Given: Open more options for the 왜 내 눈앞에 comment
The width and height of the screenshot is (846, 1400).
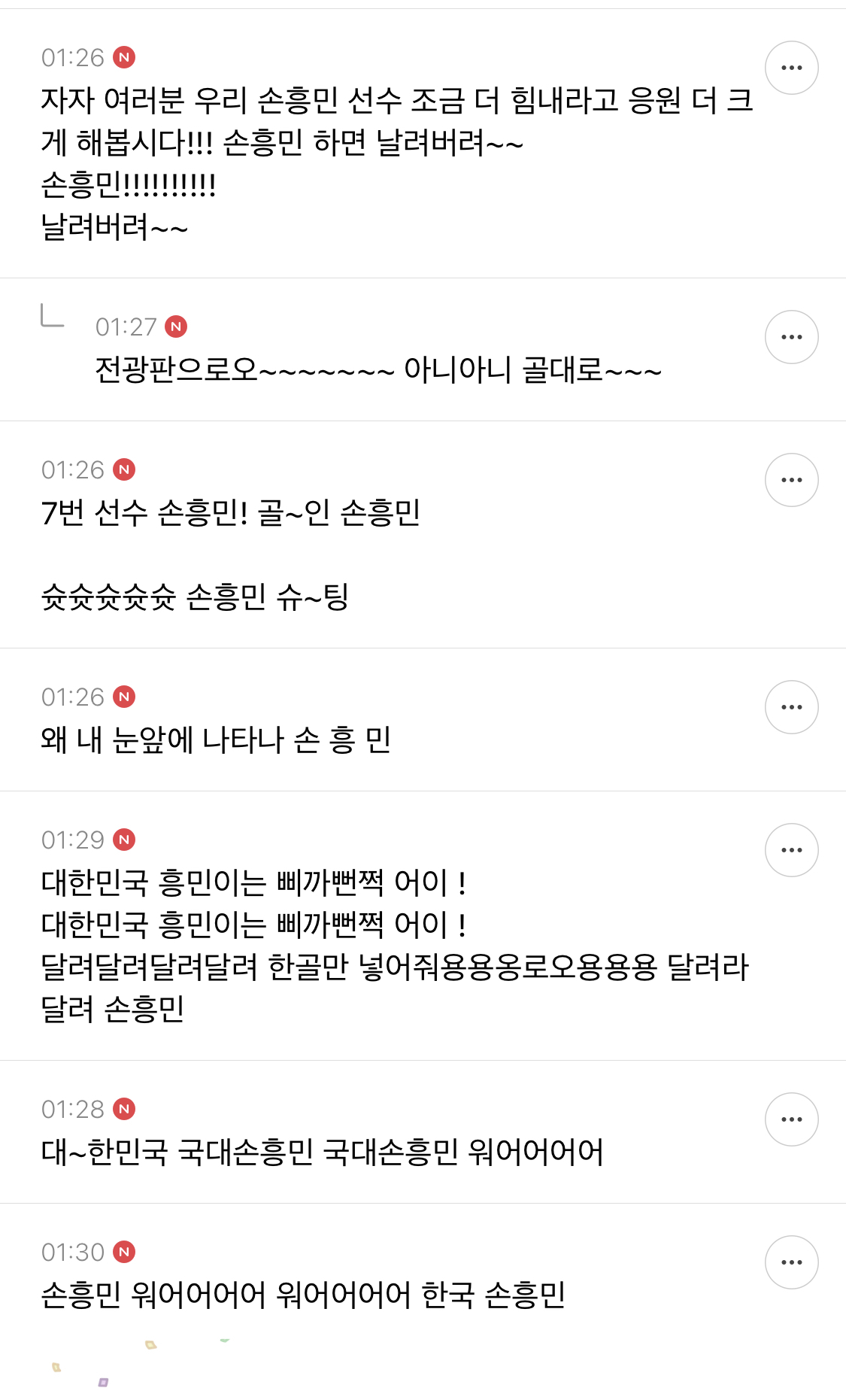Looking at the screenshot, I should point(791,707).
